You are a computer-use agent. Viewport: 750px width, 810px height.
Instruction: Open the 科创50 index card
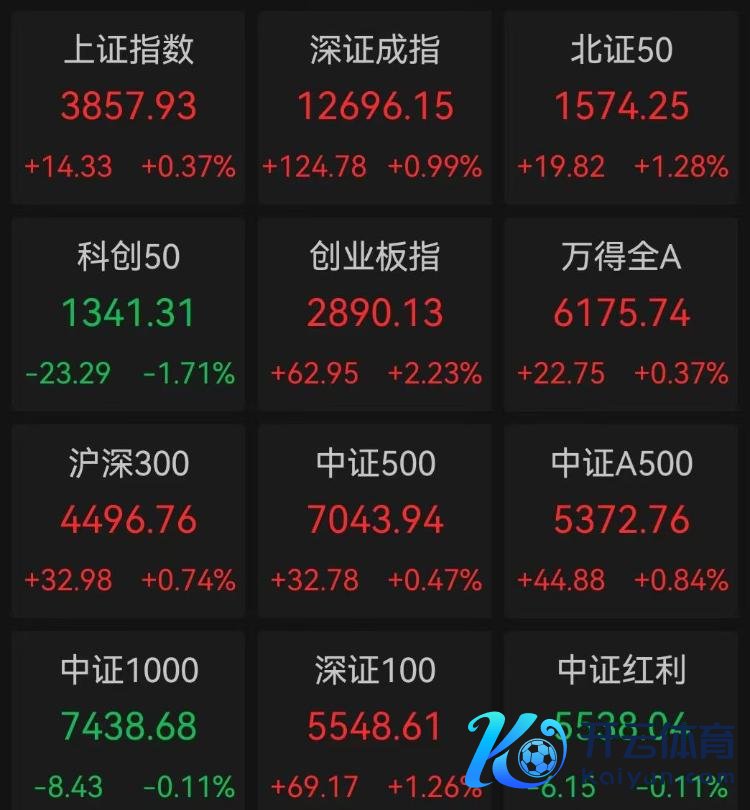129,313
